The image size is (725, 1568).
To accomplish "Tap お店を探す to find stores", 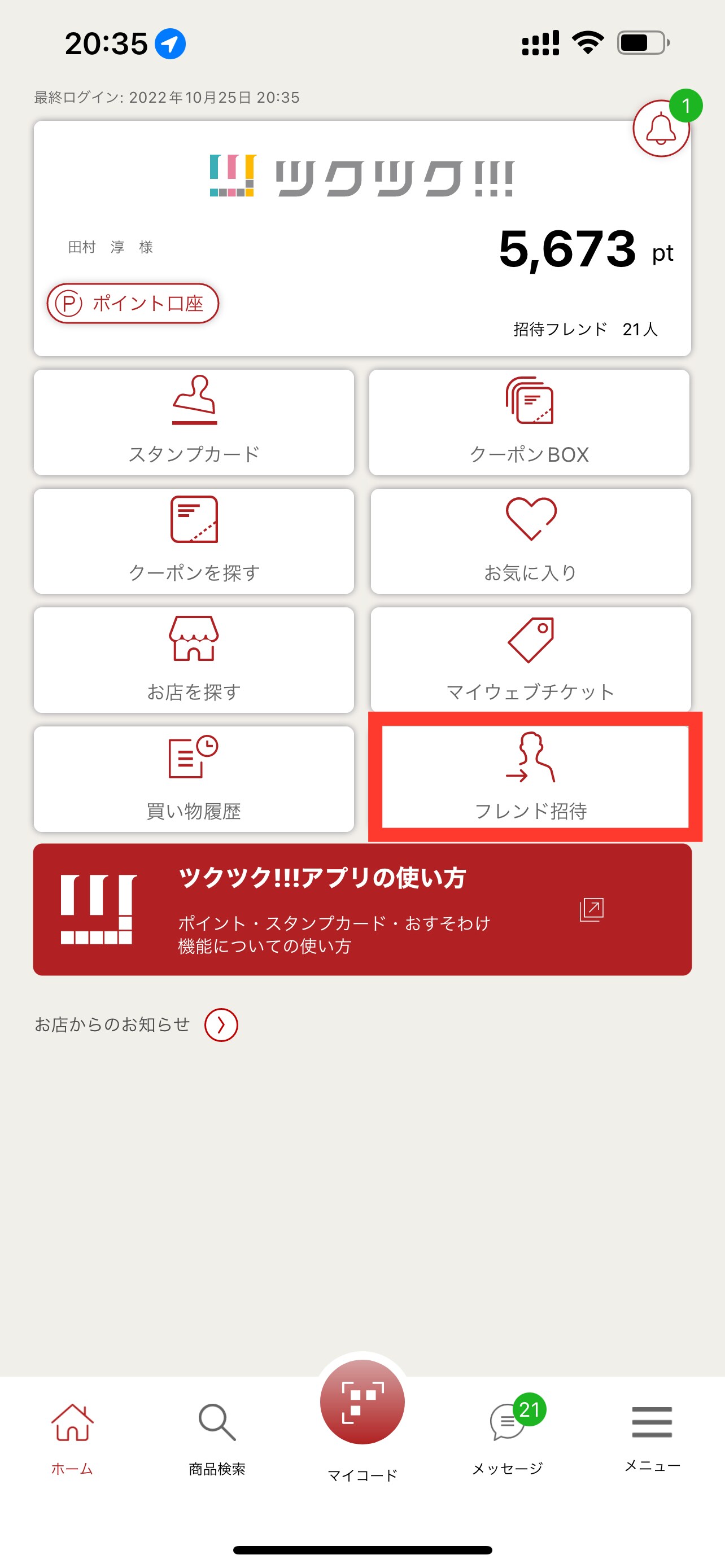I will coord(194,659).
